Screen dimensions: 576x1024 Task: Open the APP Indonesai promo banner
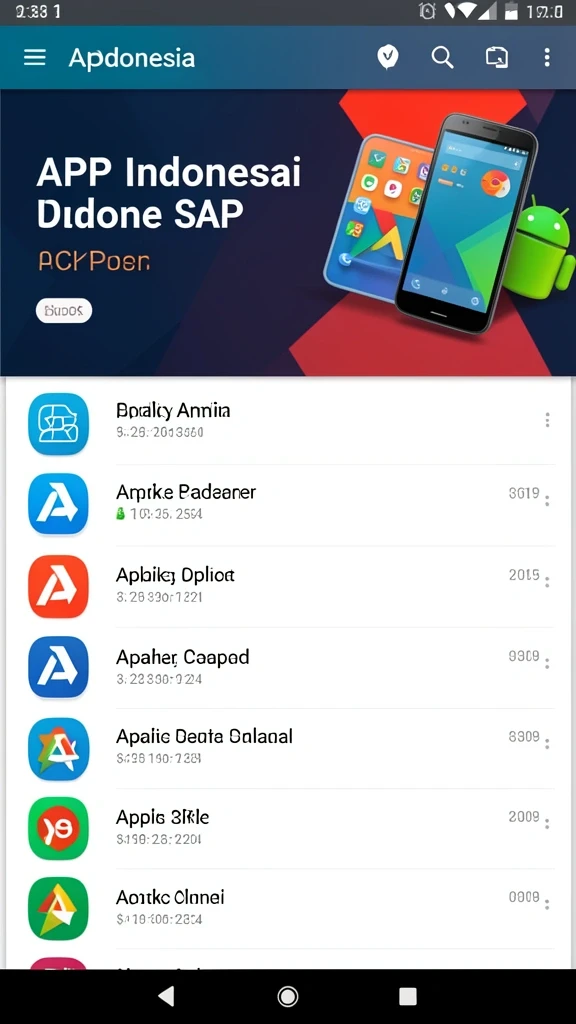pos(288,232)
